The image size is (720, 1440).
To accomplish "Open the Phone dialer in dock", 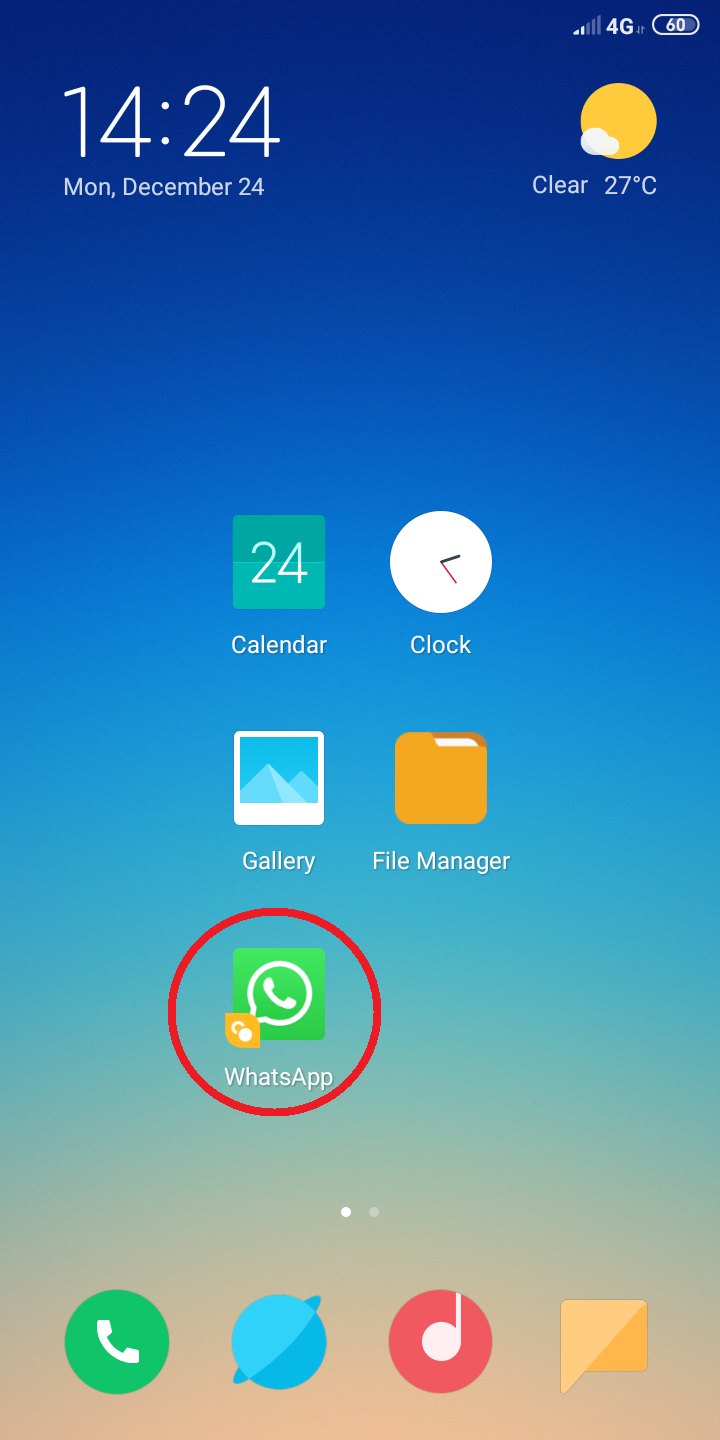I will pos(117,1341).
